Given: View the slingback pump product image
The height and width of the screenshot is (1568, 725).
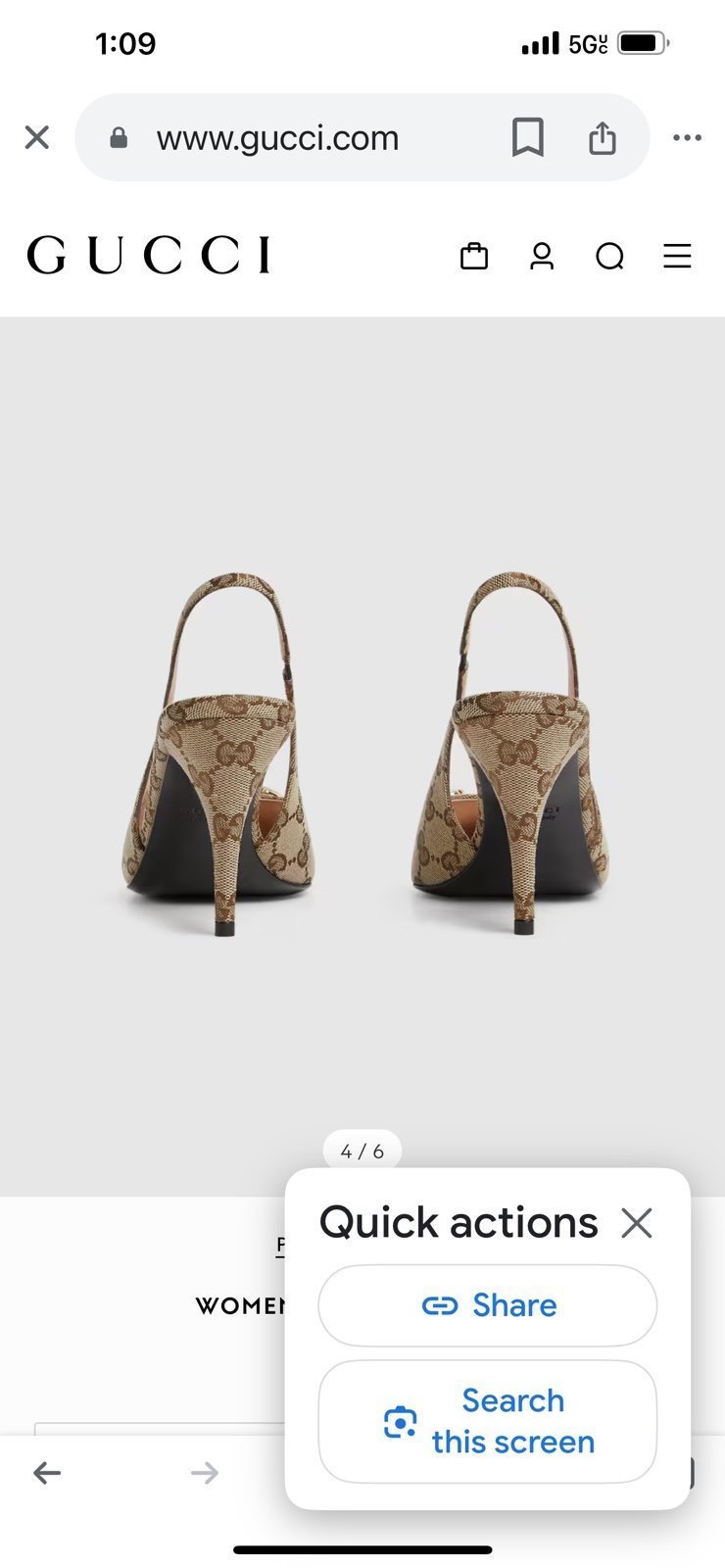Looking at the screenshot, I should click(x=362, y=755).
